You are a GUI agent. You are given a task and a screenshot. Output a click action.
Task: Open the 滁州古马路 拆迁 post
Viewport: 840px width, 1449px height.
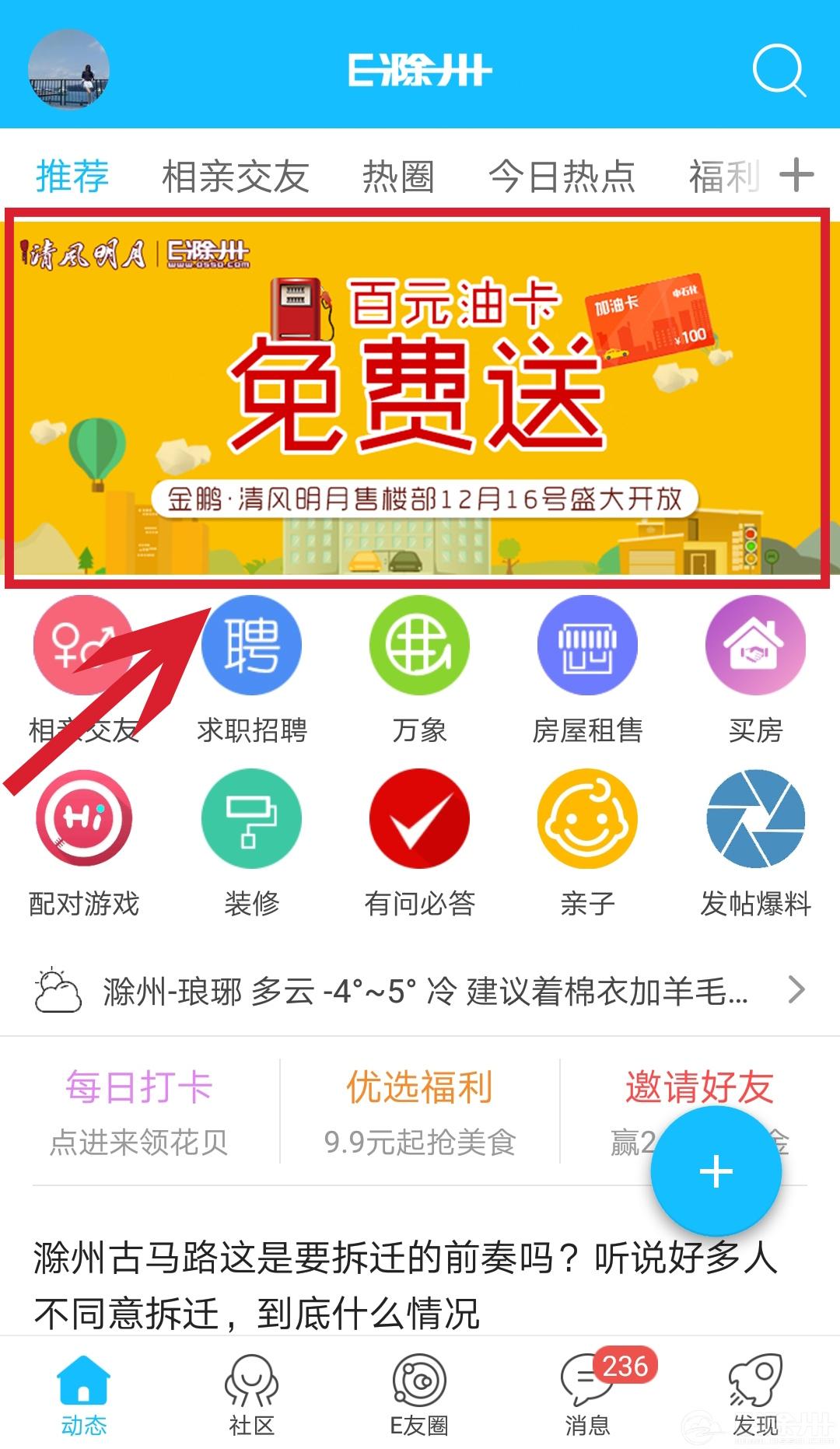pos(404,1285)
